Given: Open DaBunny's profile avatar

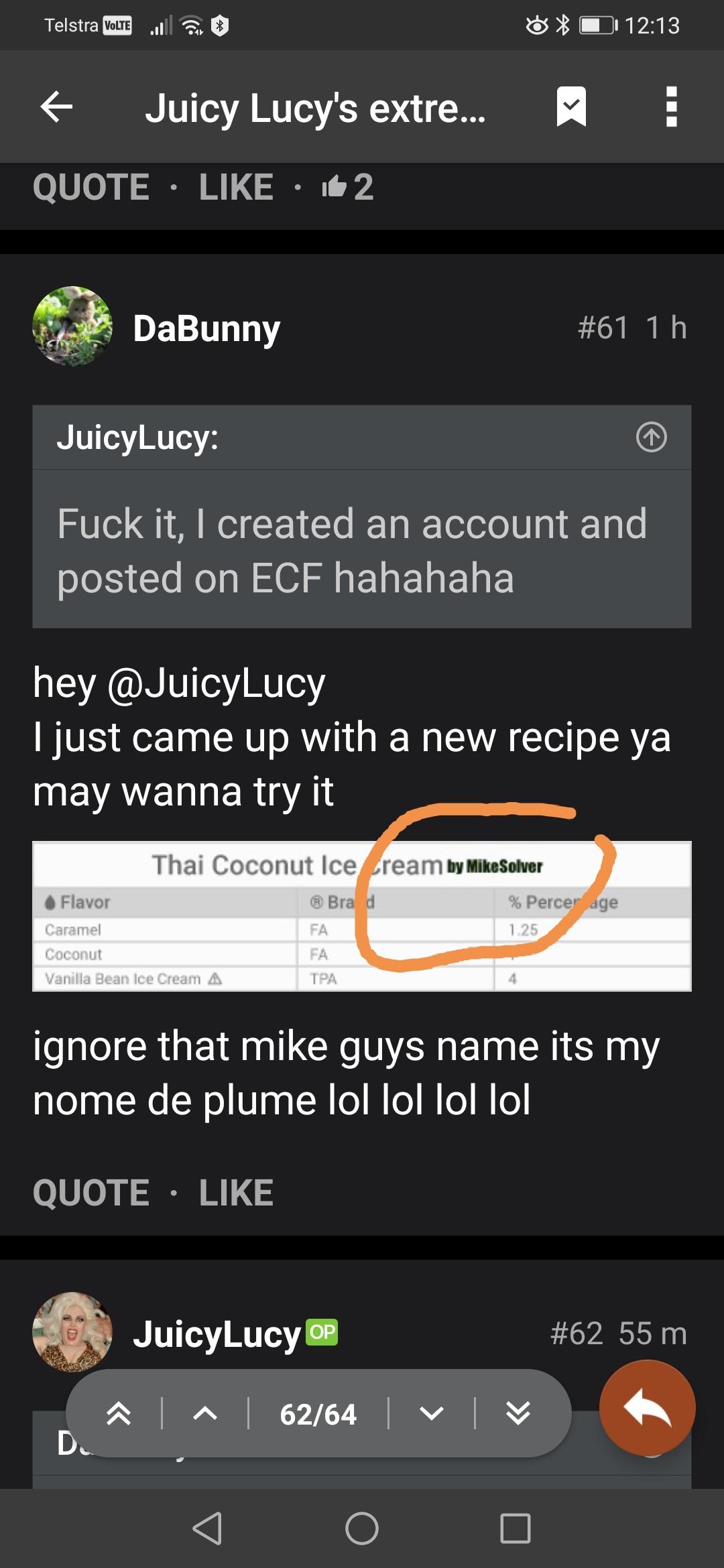Looking at the screenshot, I should point(72,327).
